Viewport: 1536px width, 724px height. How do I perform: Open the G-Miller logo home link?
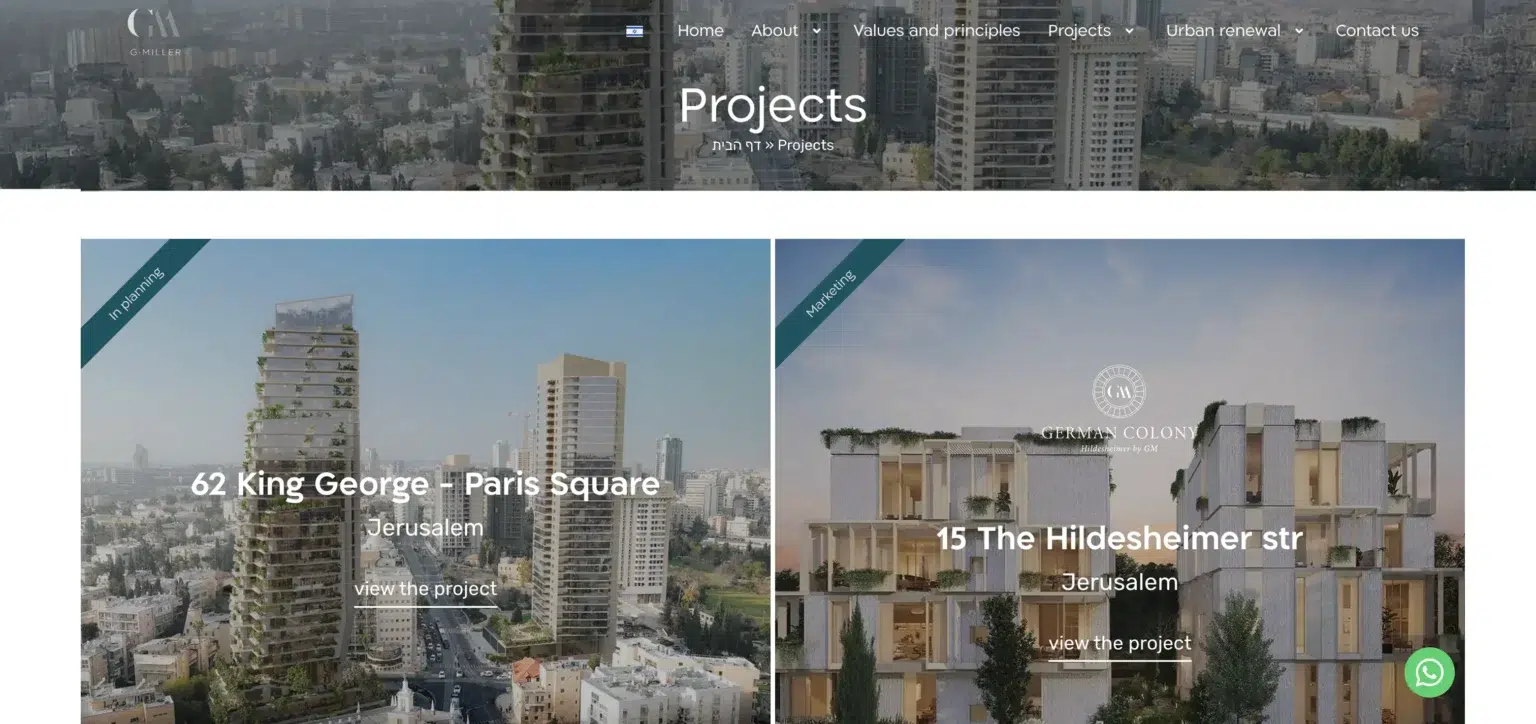tap(154, 31)
